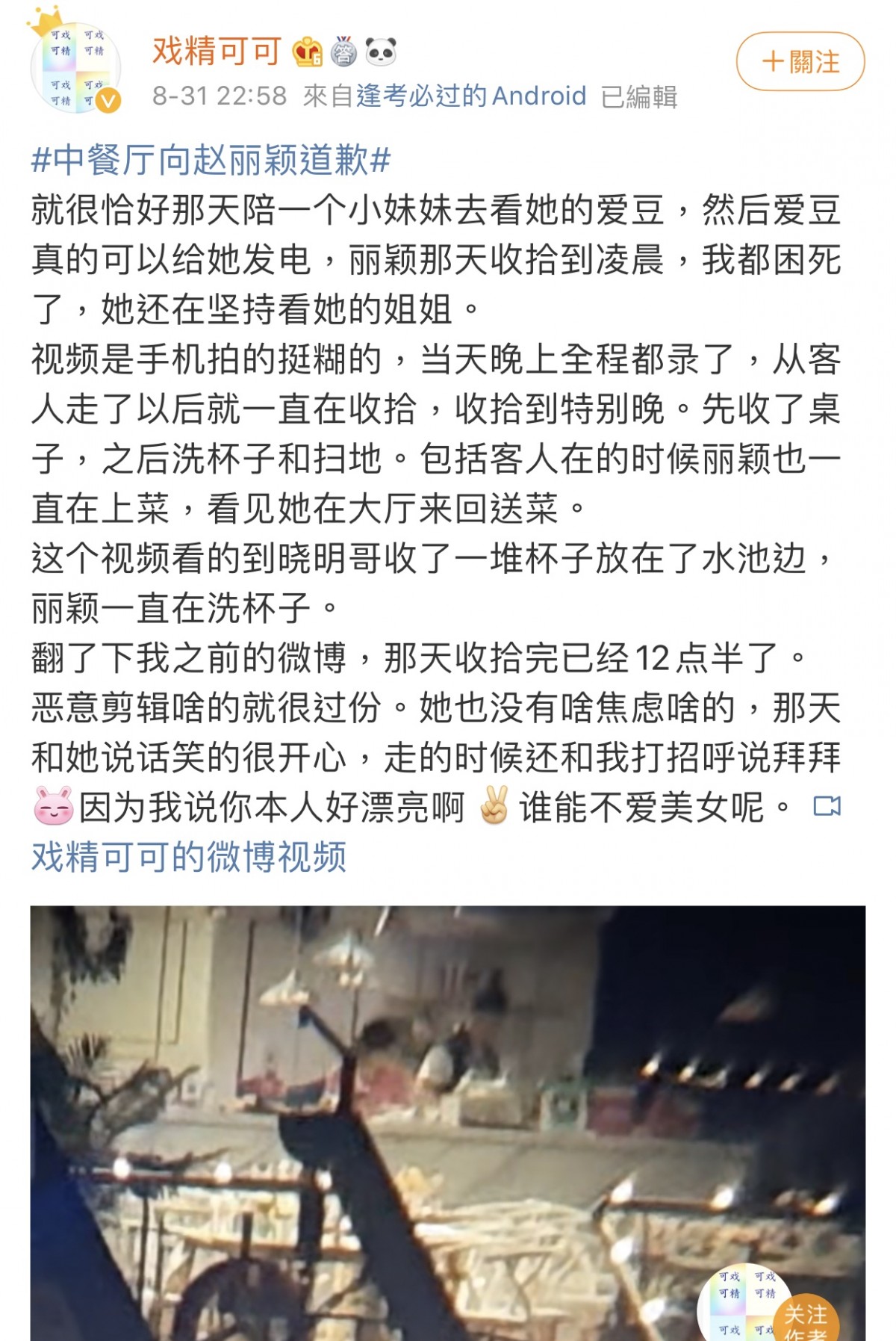Open hashtag #中餐厅向赵丽颖道歉#
Viewport: 896px width, 1341px height.
pos(211,160)
